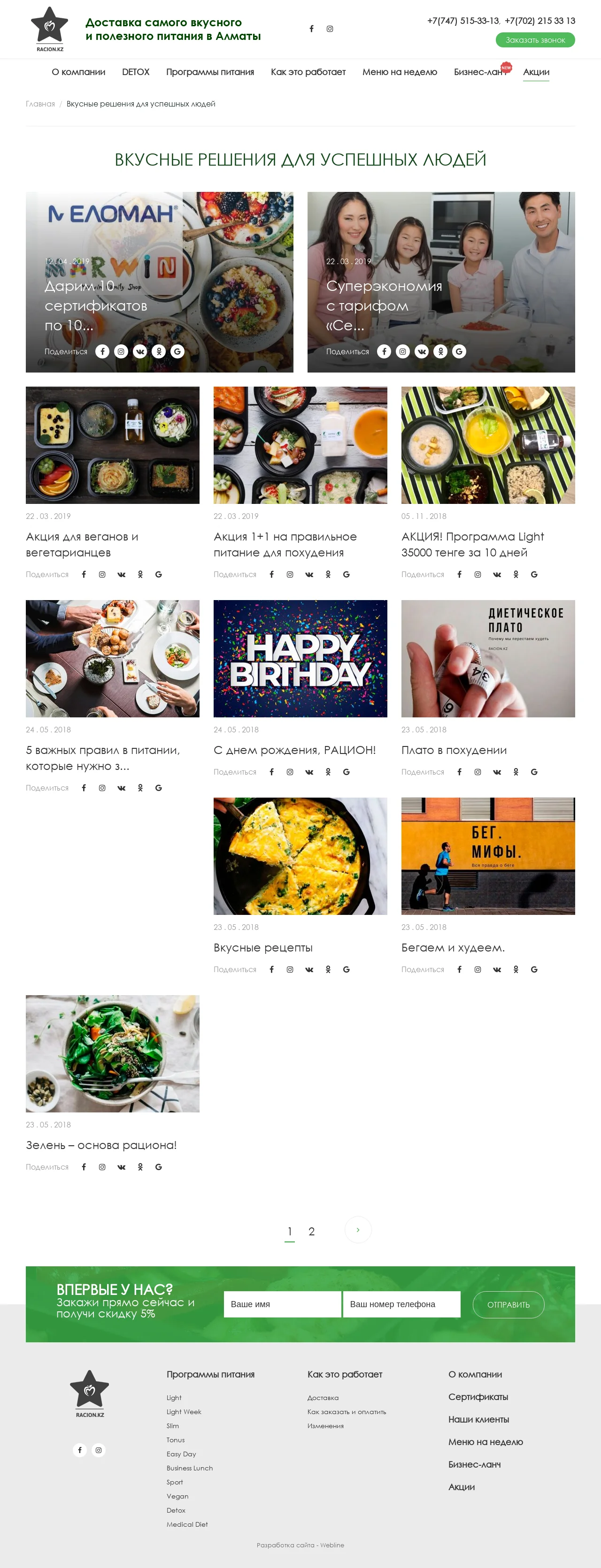
Task: Return to Главная via breadcrumb
Action: point(40,104)
